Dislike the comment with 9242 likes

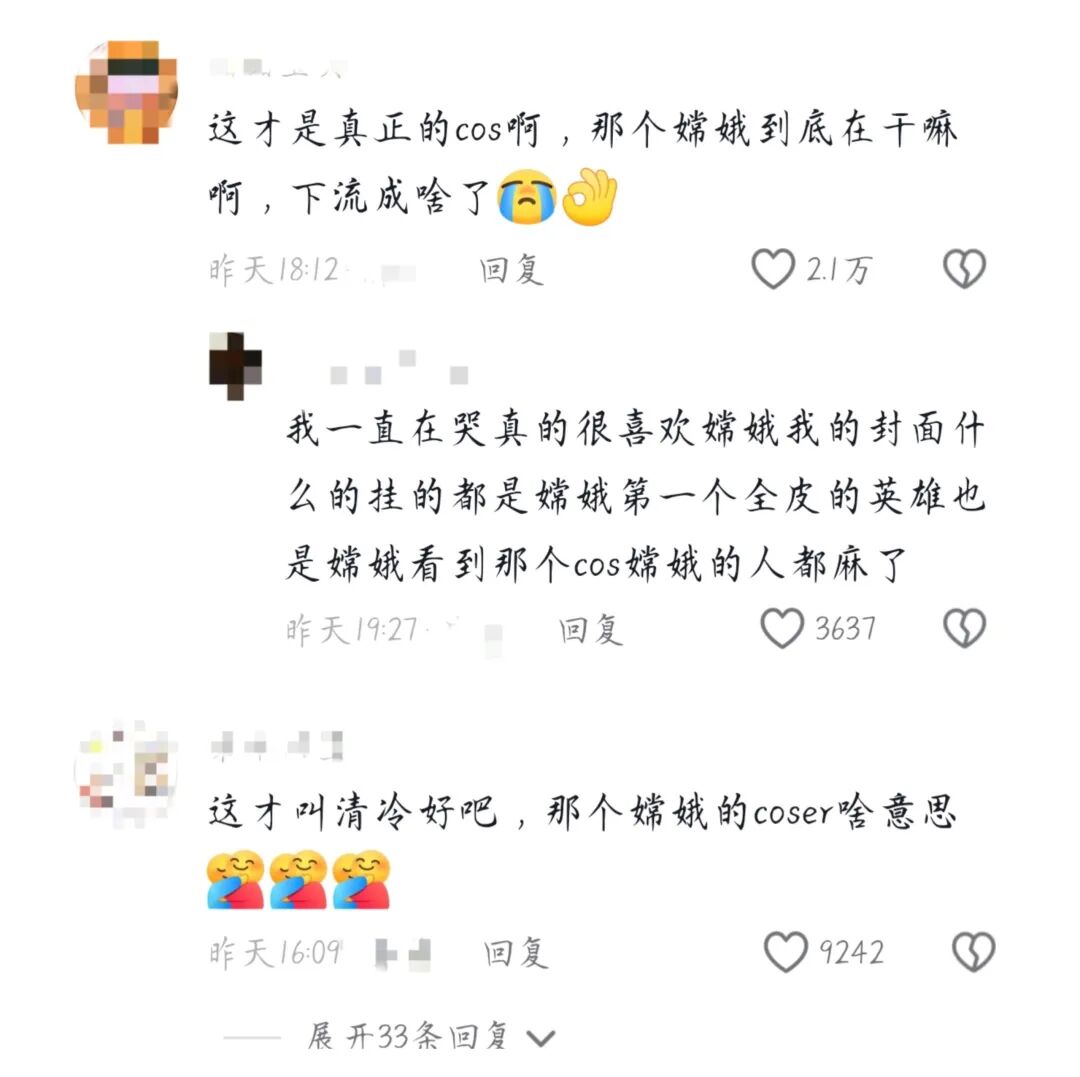[972, 952]
